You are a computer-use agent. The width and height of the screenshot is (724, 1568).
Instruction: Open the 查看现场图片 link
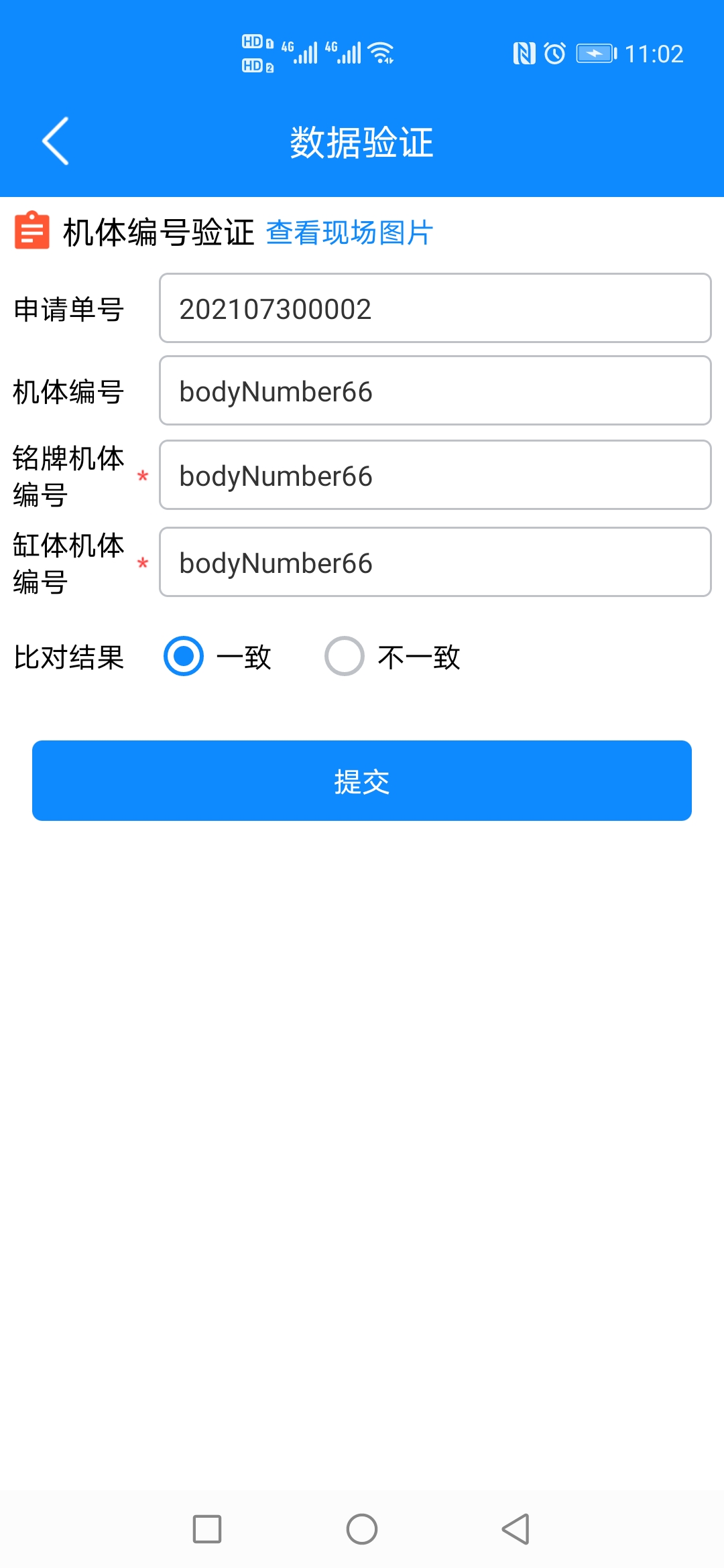[349, 233]
